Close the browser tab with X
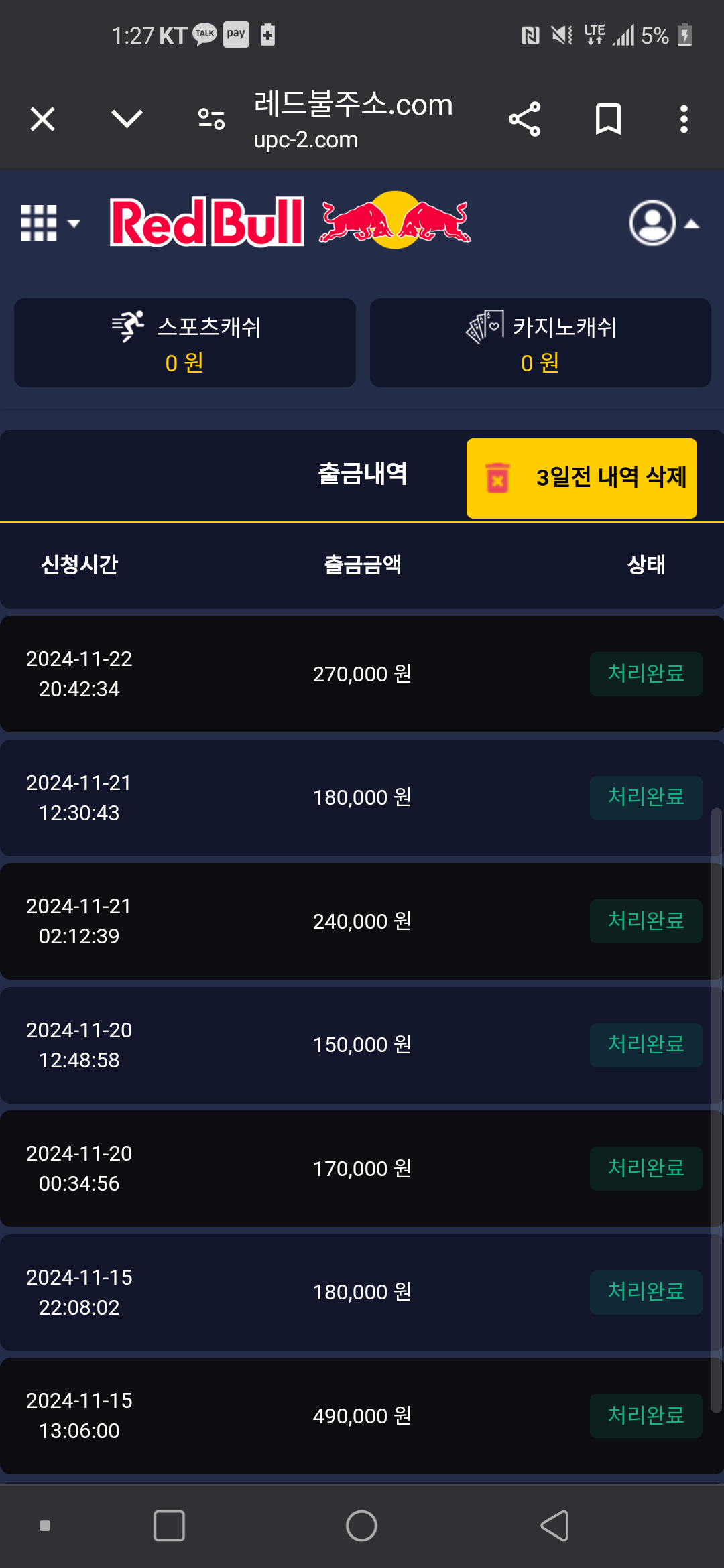Viewport: 724px width, 1568px height. (42, 120)
